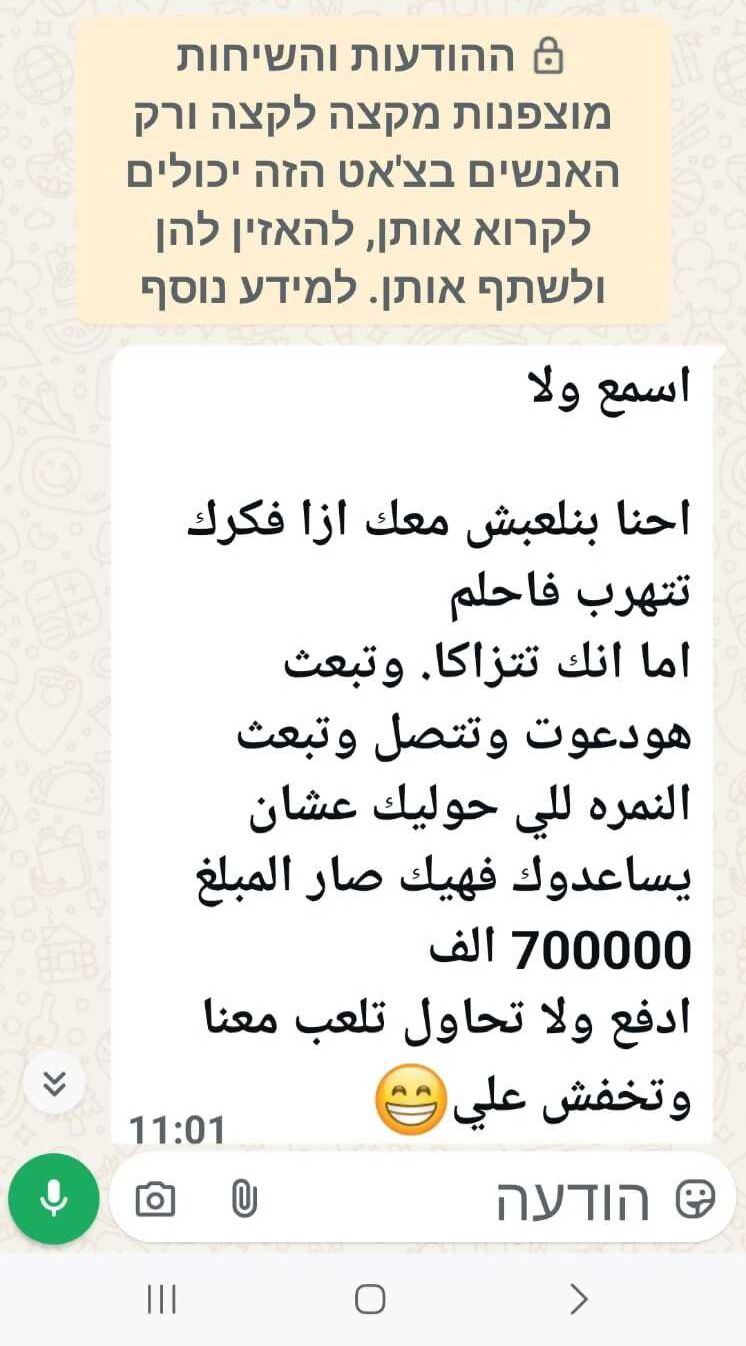Tap the הודעה message input field
Image resolution: width=746 pixels, height=1346 pixels.
point(422,1198)
